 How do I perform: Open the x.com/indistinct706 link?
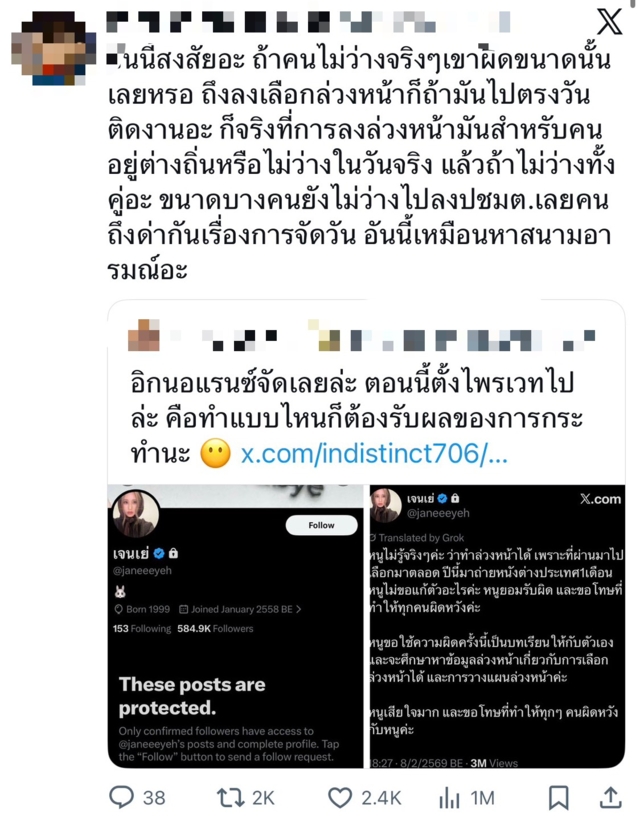(375, 454)
